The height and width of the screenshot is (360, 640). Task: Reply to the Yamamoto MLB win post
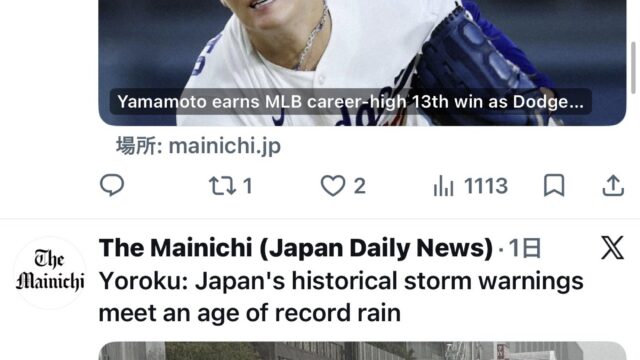point(112,185)
